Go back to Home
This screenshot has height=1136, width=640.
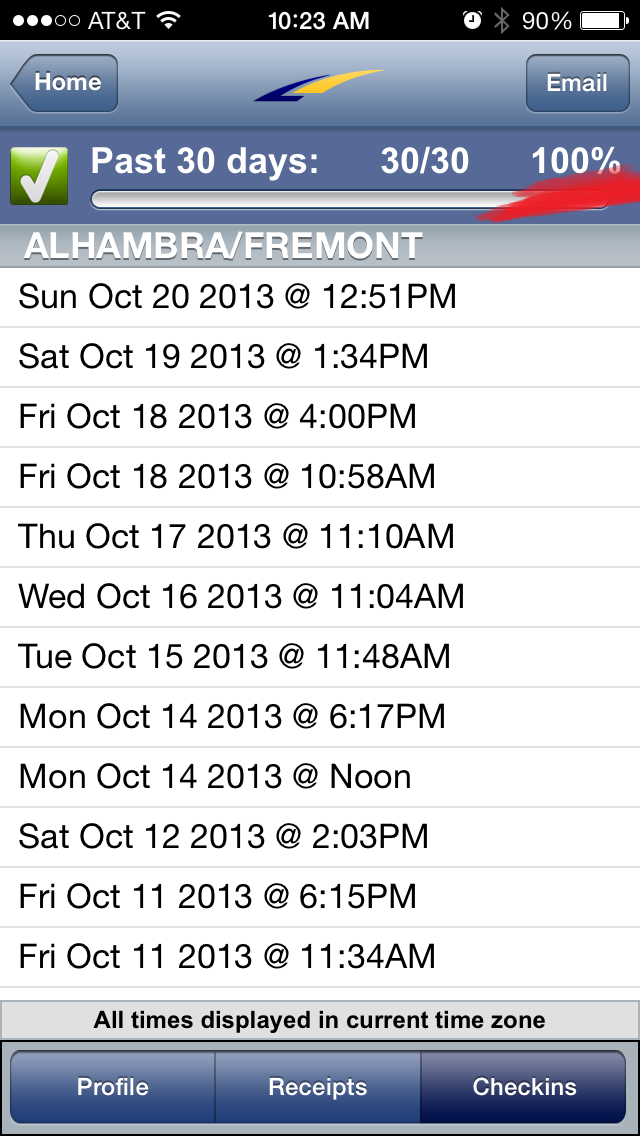point(65,83)
